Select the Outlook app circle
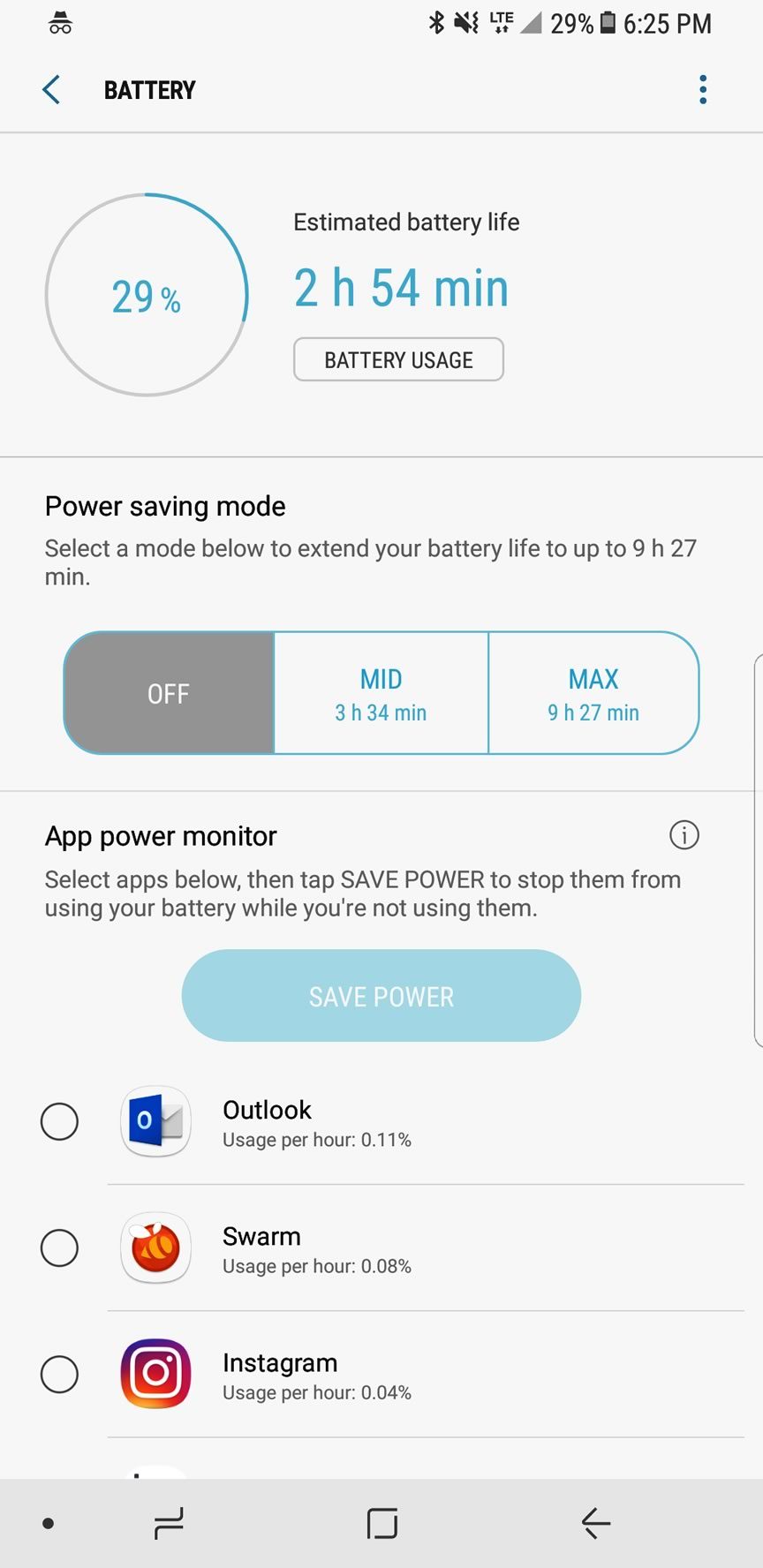The width and height of the screenshot is (763, 1568). click(59, 1121)
